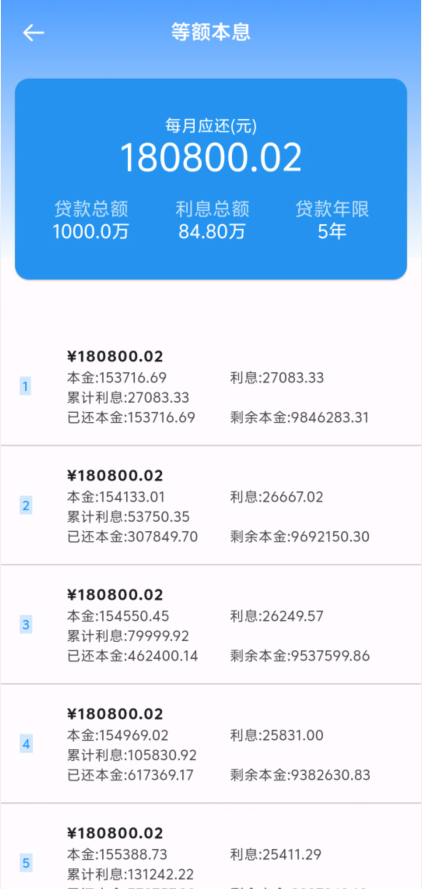
Task: Go back using the arrow icon
Action: tap(33, 33)
